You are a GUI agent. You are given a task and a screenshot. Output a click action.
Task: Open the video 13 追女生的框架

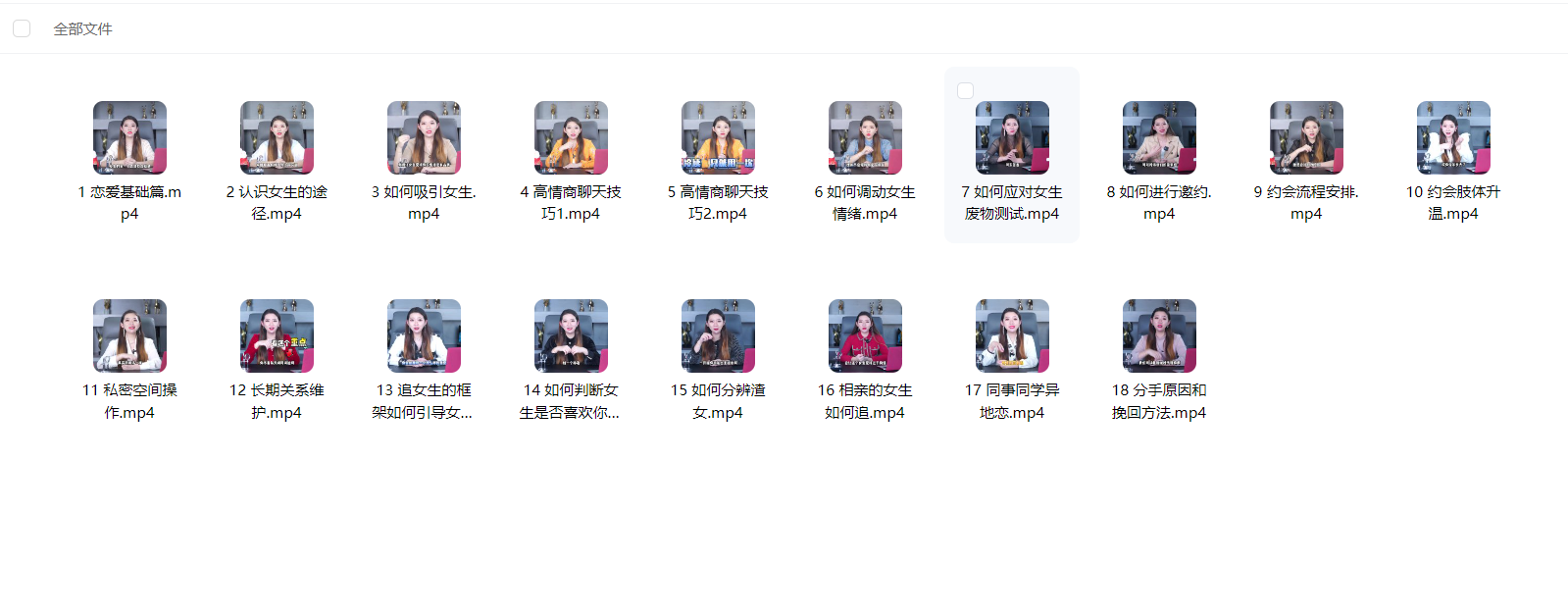pyautogui.click(x=424, y=336)
